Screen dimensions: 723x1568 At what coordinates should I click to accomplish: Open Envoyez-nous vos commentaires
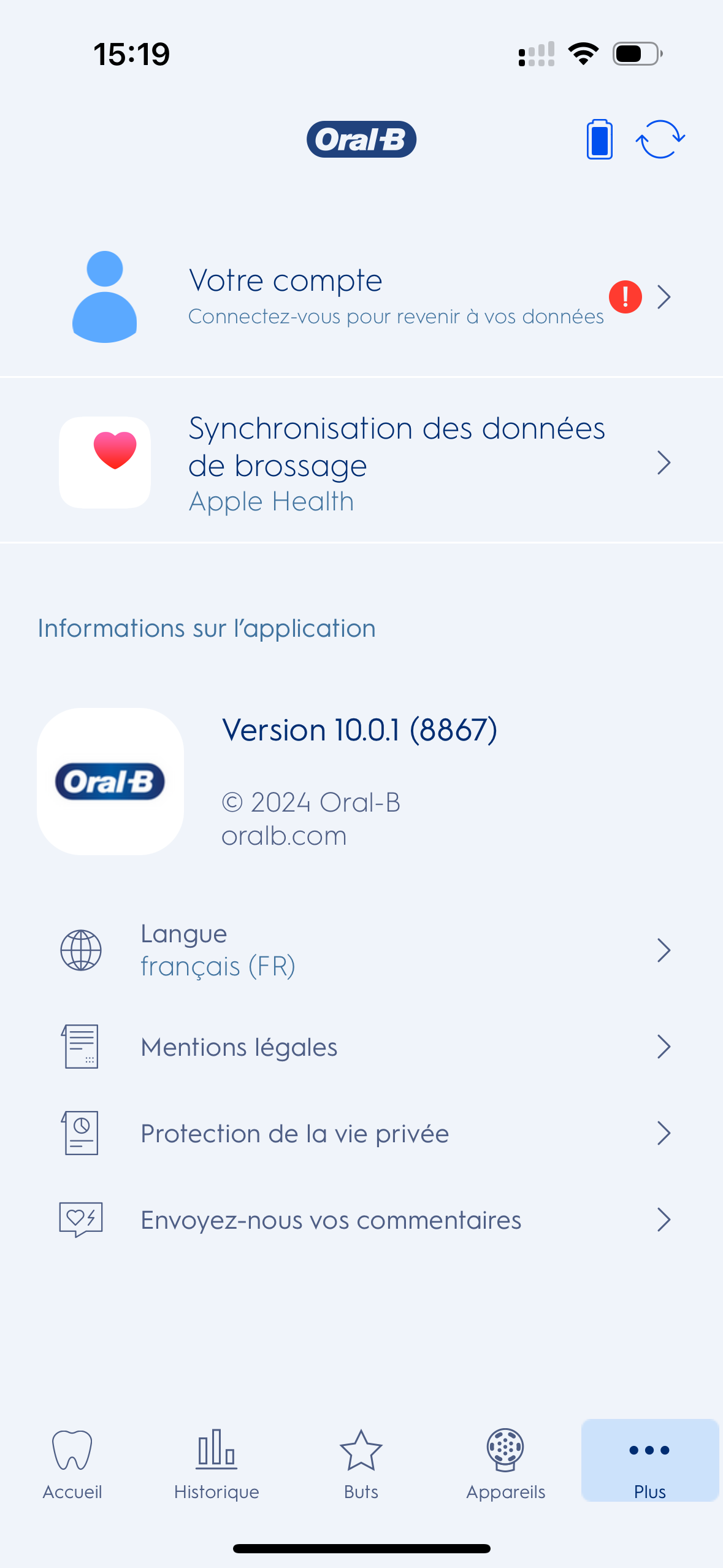pos(361,1220)
